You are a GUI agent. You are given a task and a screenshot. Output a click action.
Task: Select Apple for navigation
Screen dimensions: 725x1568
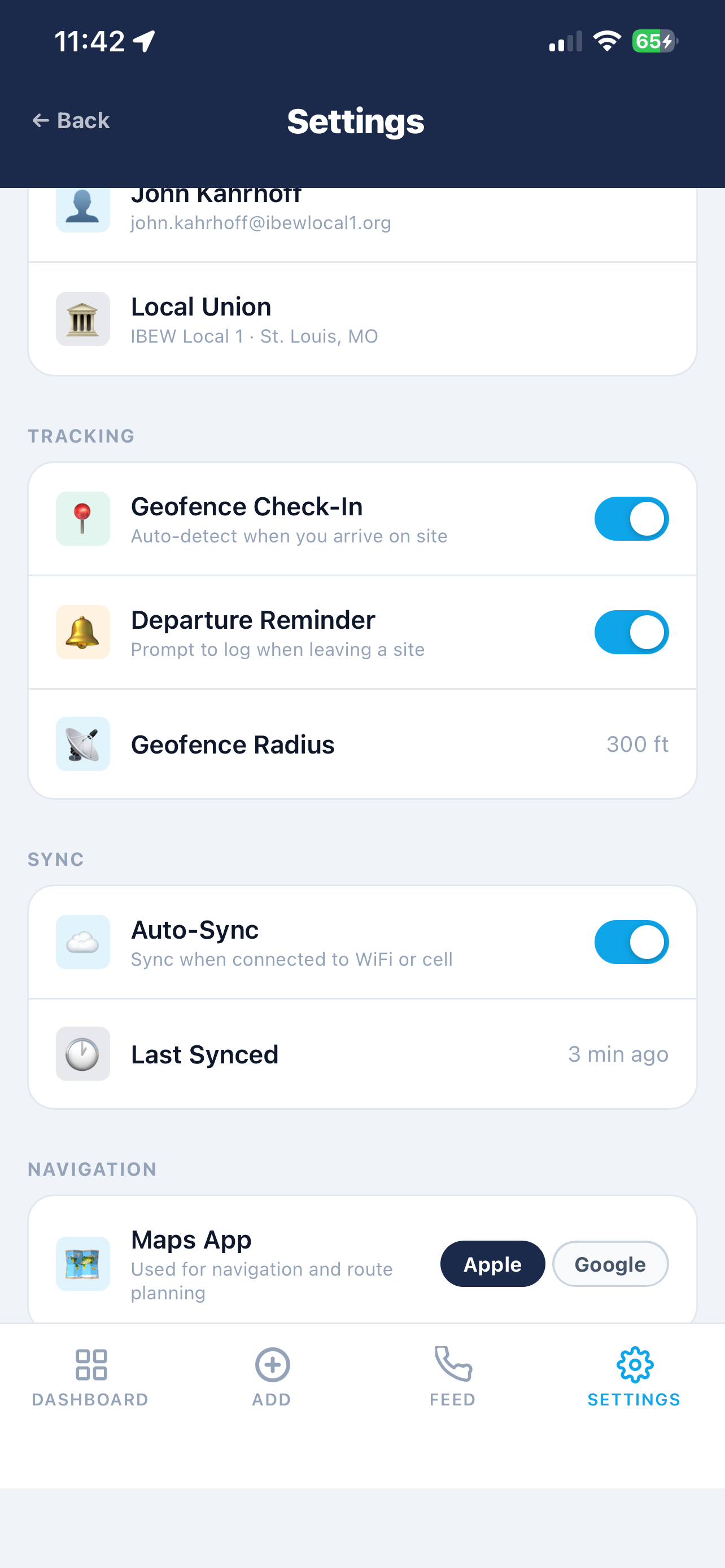pyautogui.click(x=492, y=1264)
